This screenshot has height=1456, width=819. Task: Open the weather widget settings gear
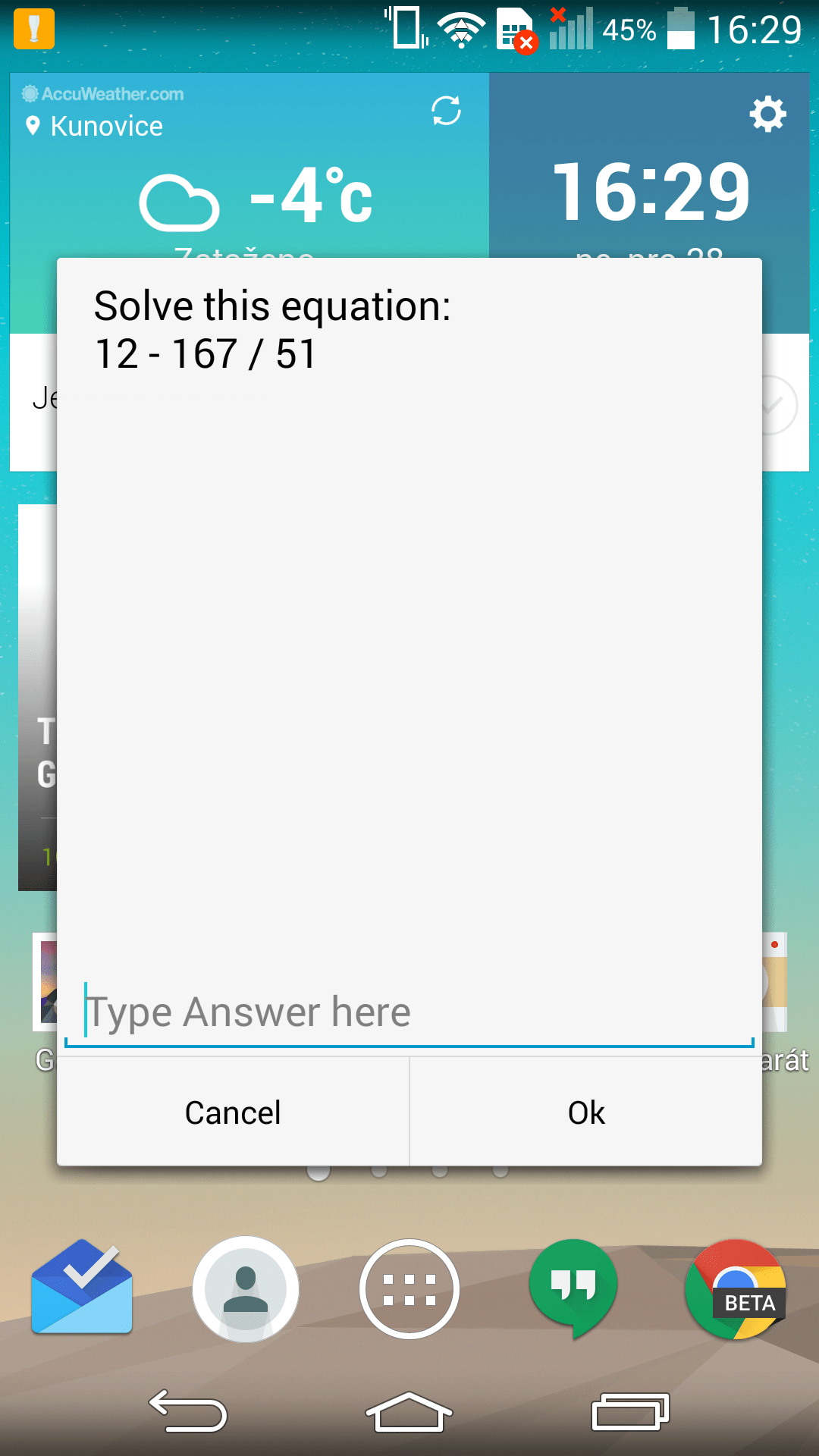(x=767, y=114)
